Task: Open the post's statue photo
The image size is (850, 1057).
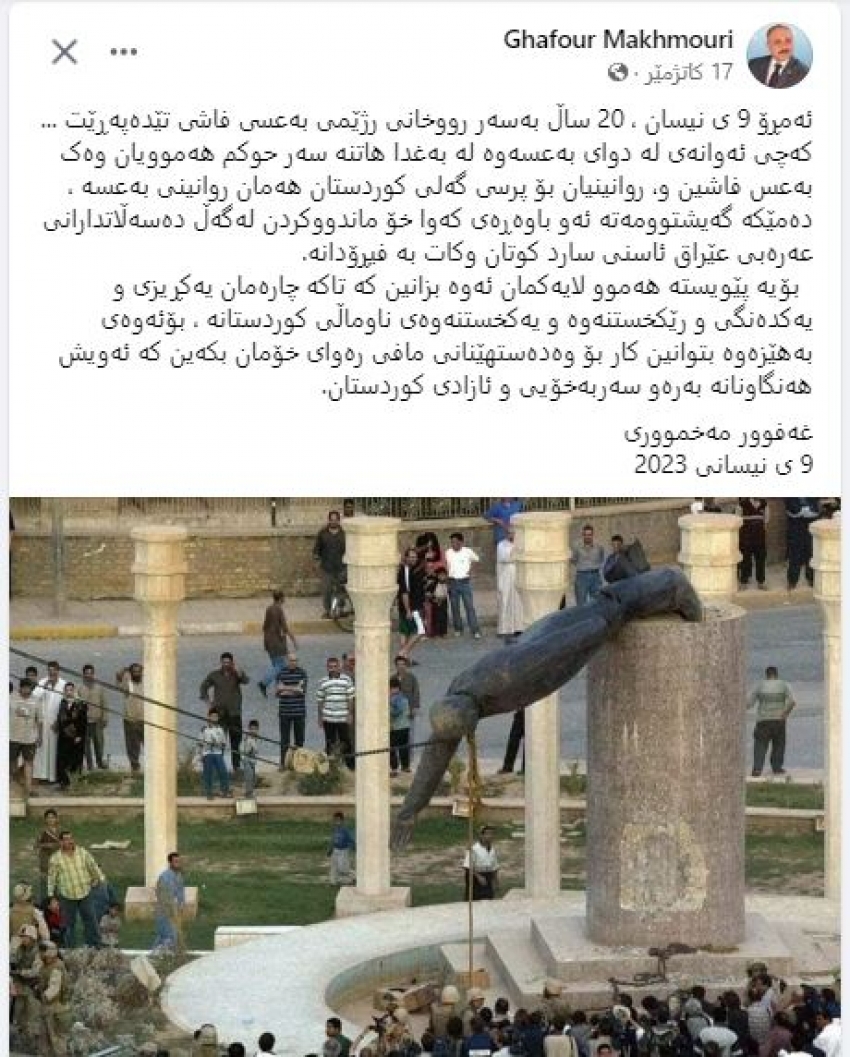Action: click(x=425, y=776)
